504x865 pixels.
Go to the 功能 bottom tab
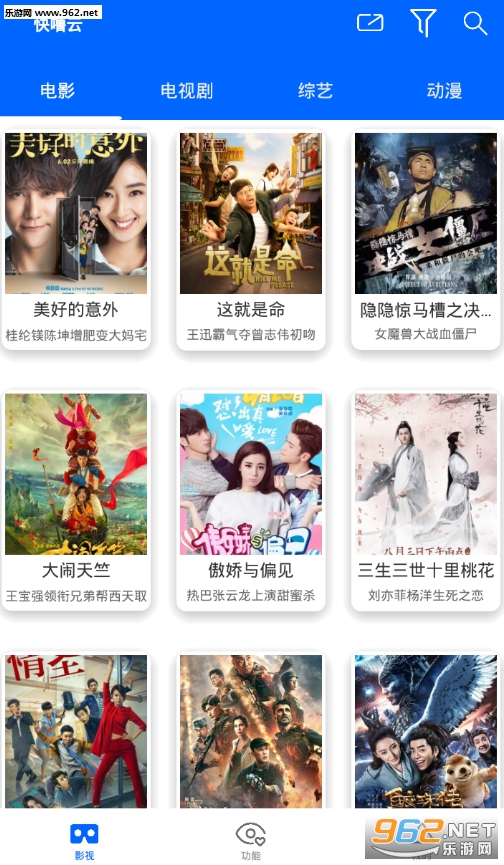(x=251, y=841)
